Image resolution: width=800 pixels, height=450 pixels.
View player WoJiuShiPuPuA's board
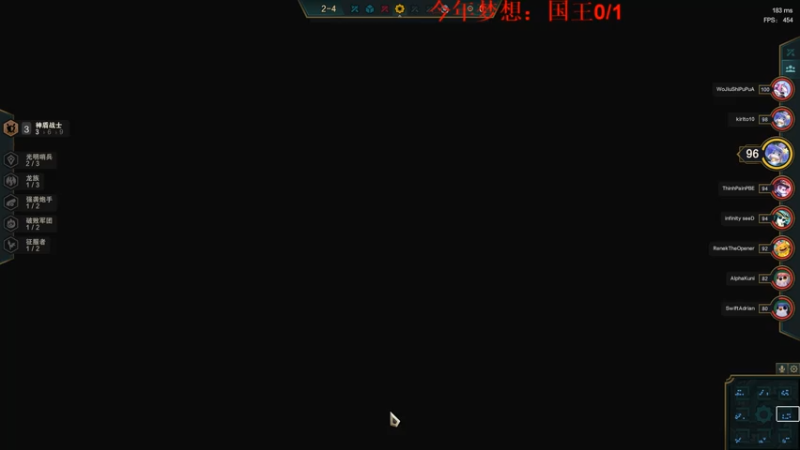pyautogui.click(x=782, y=89)
